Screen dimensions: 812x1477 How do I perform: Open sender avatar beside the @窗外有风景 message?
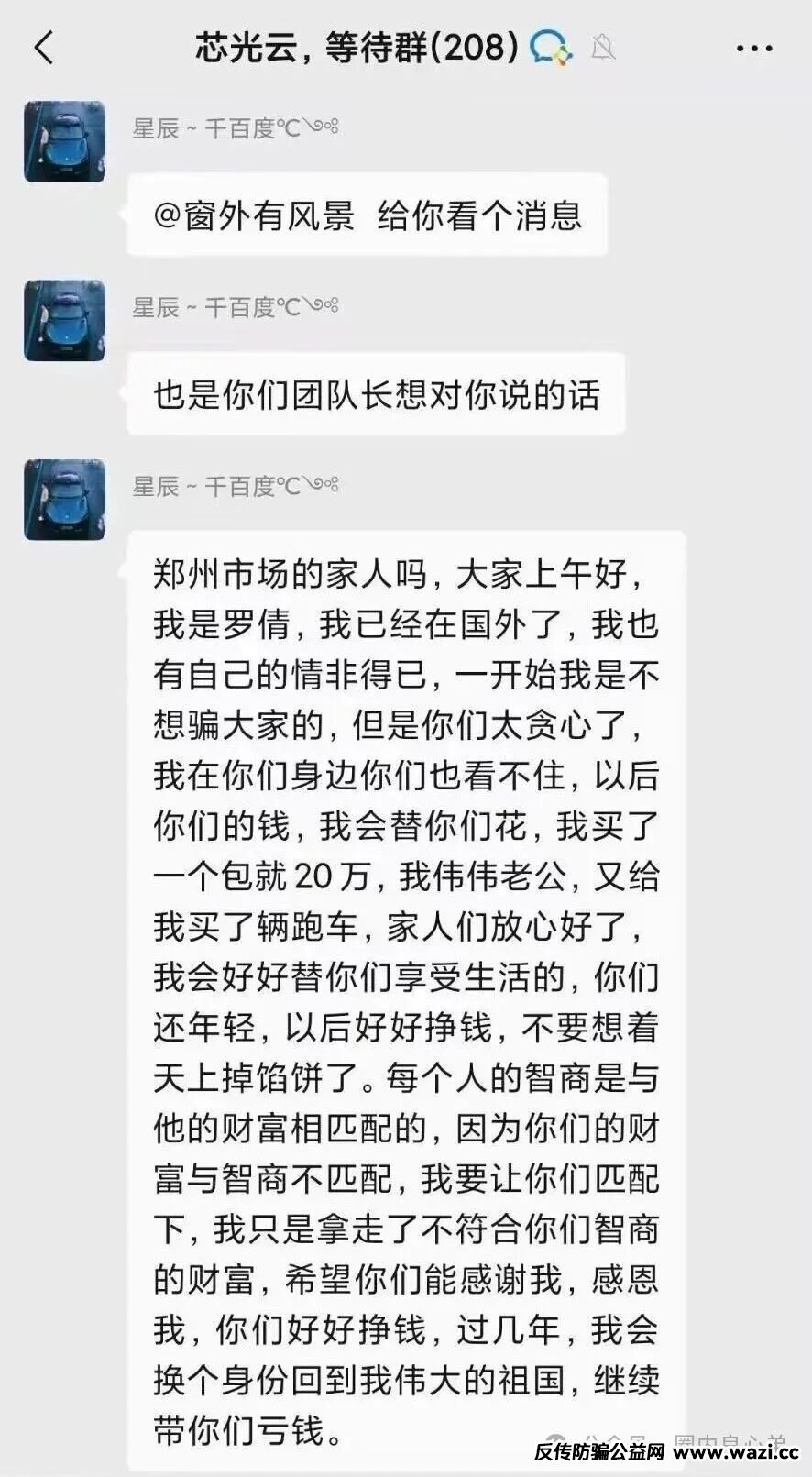point(64,141)
